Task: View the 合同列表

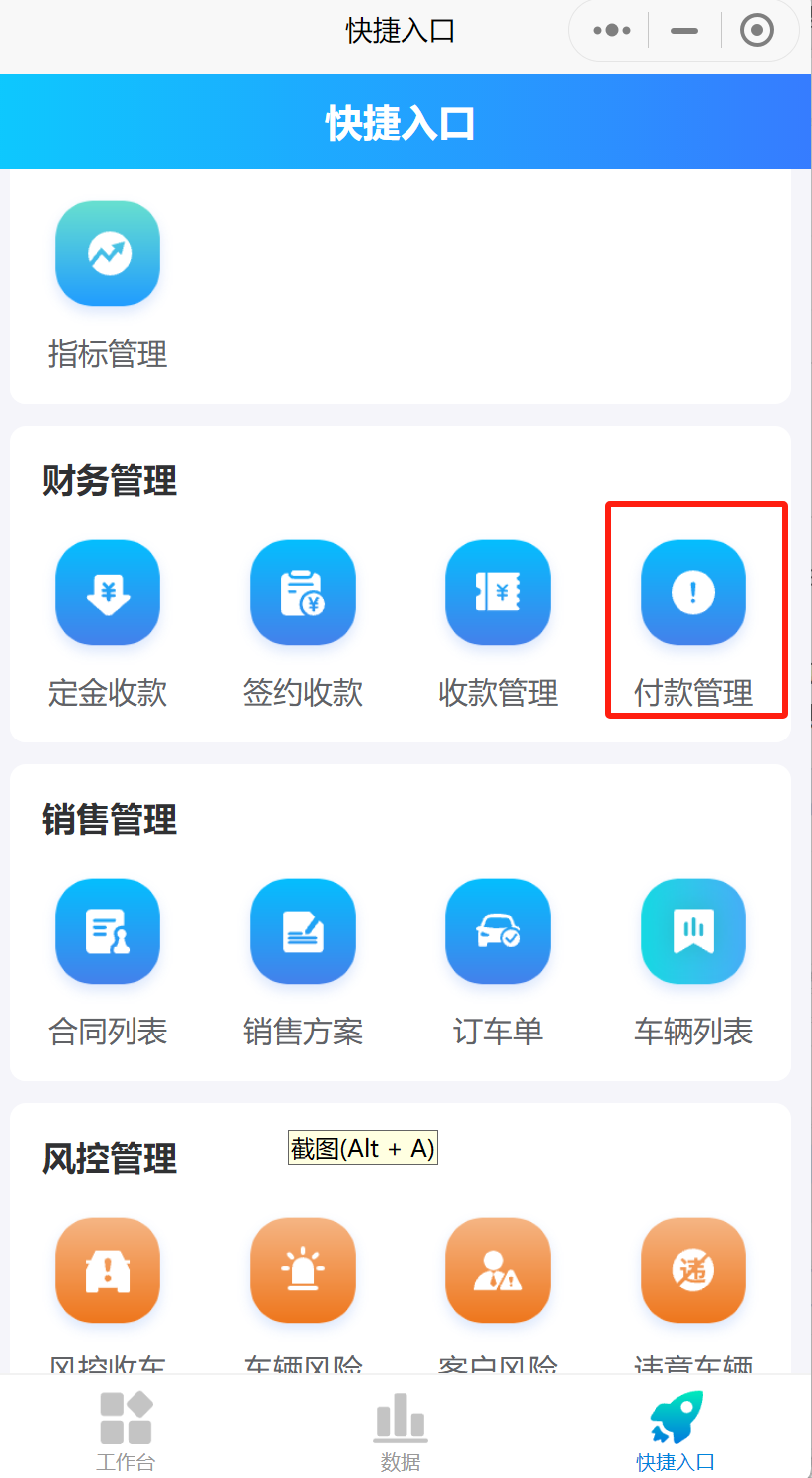Action: click(x=108, y=932)
